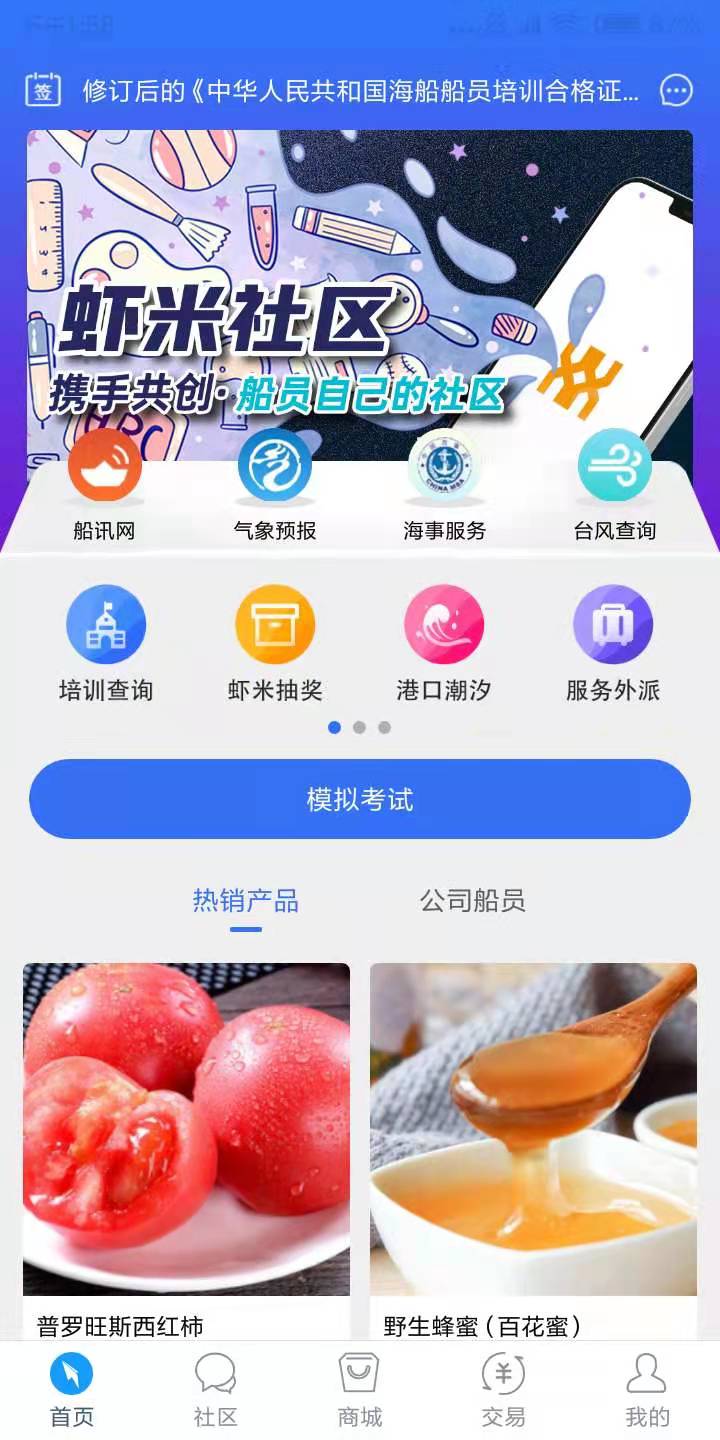Open the 船讯网 ship tracking icon
Screen dimensions: 720x1440
coord(104,478)
